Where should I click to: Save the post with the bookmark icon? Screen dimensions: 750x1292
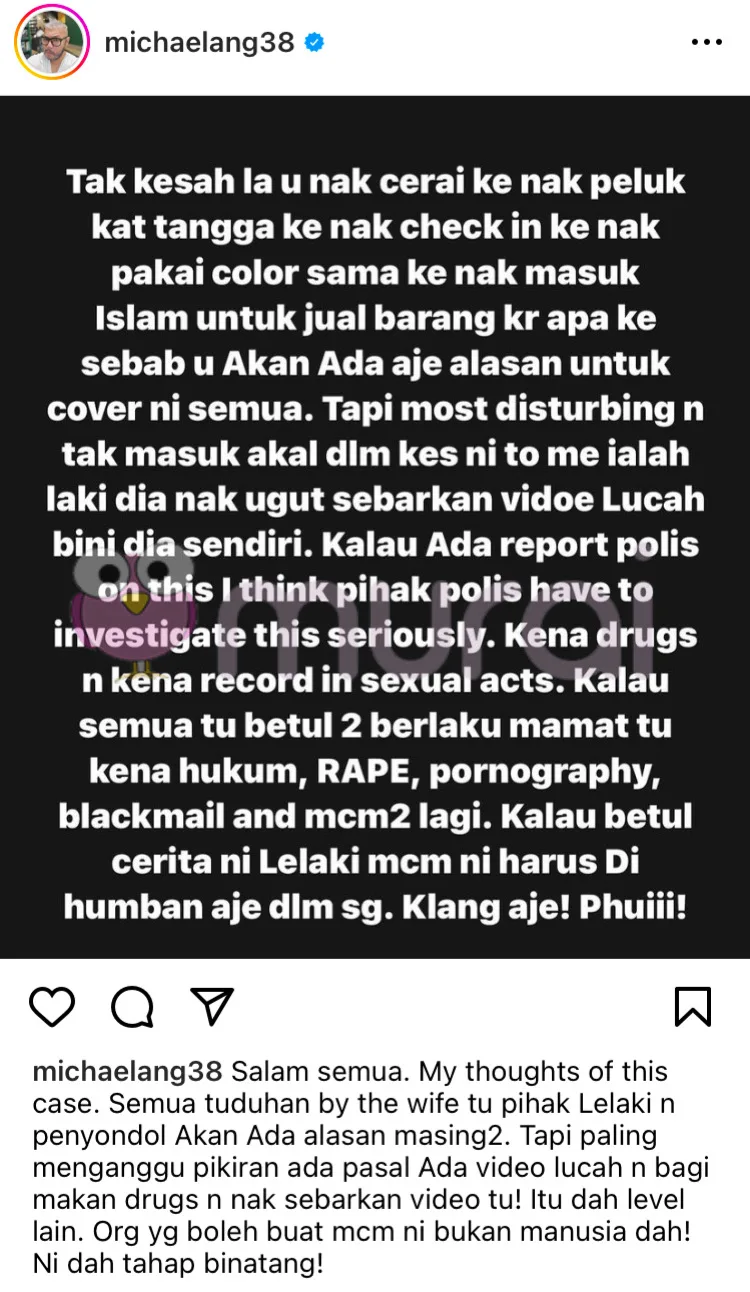(x=693, y=1006)
